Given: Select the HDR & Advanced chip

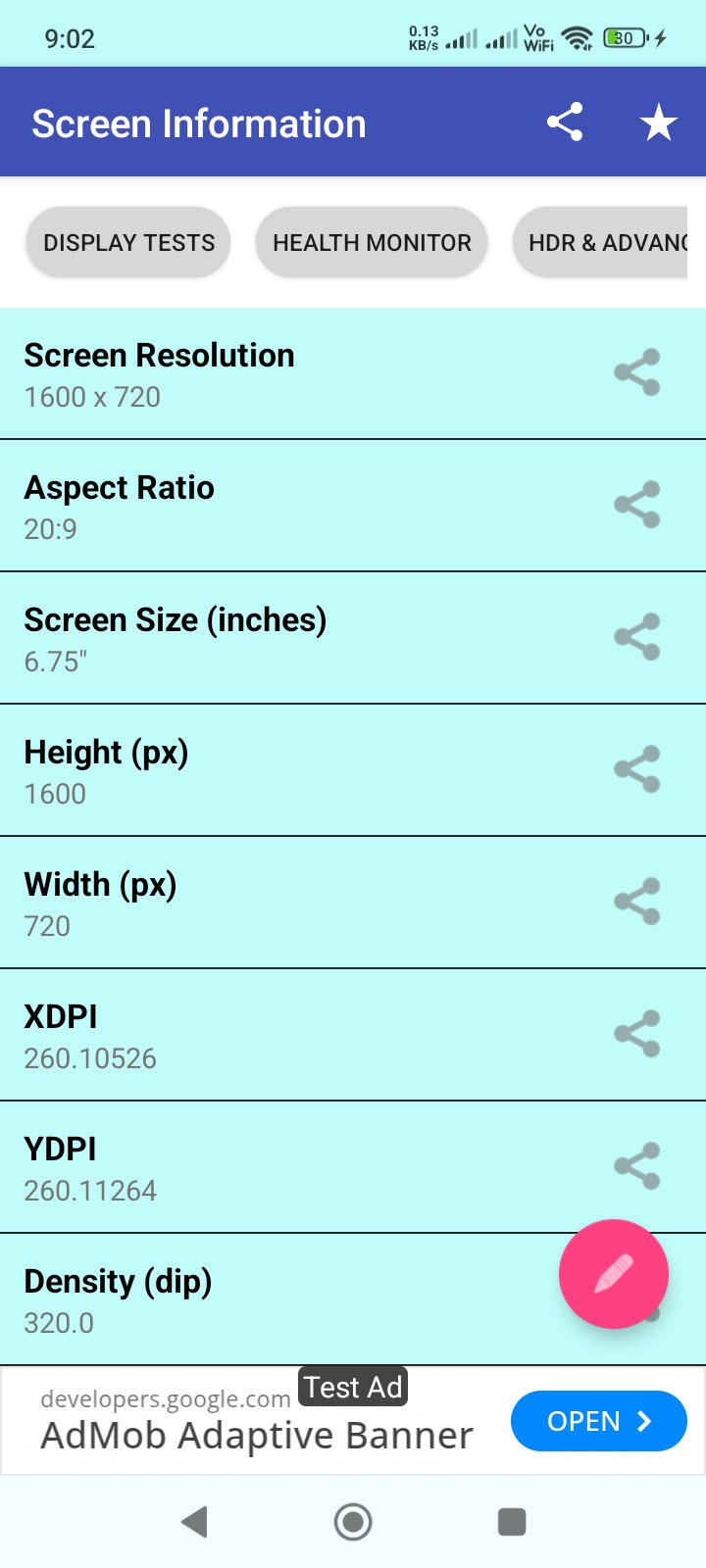Looking at the screenshot, I should click(x=603, y=242).
